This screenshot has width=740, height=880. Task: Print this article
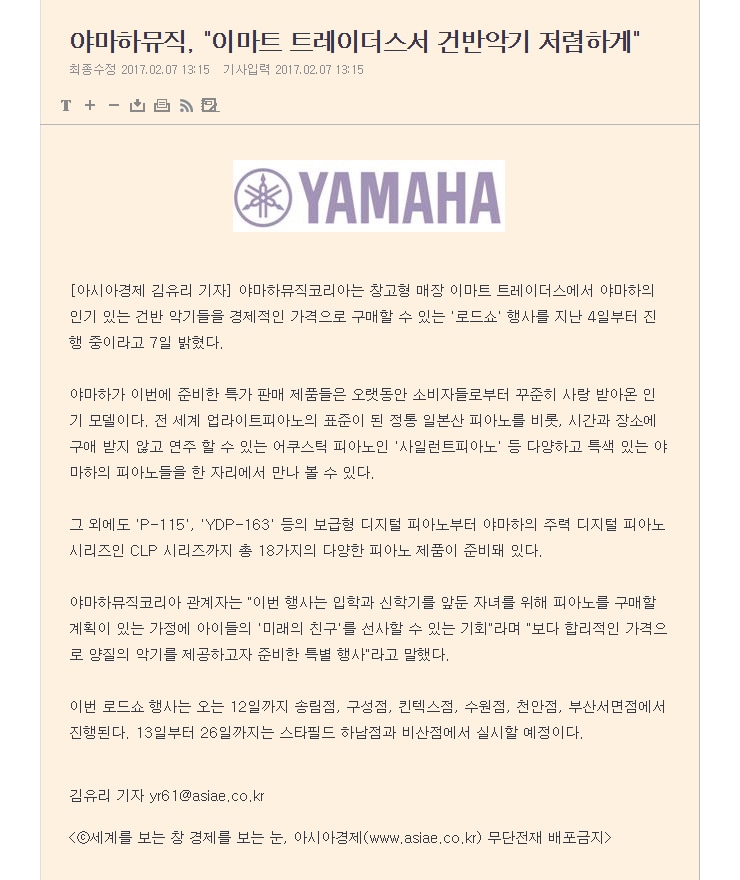pyautogui.click(x=162, y=105)
